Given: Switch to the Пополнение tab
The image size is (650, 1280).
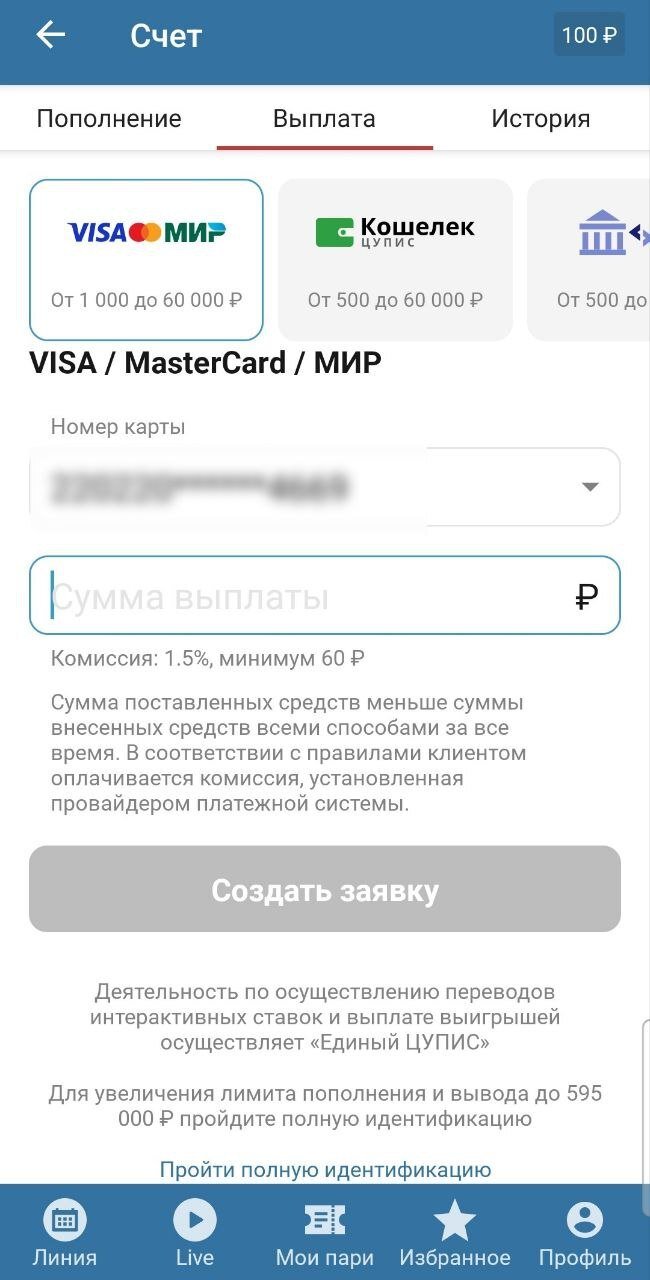Looking at the screenshot, I should 109,119.
